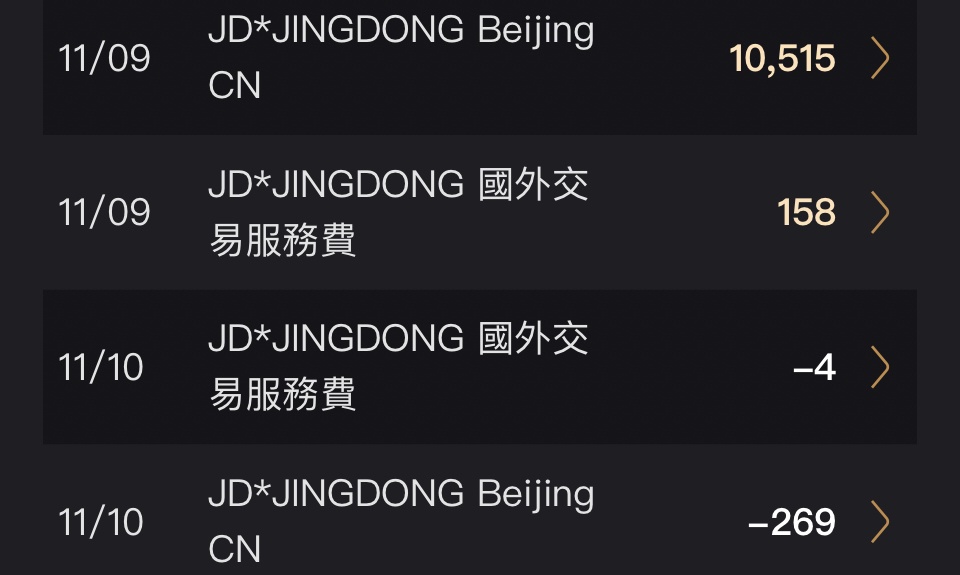Open the 11/10 國外交易服務費 refund of -4
The height and width of the screenshot is (575, 960).
480,367
